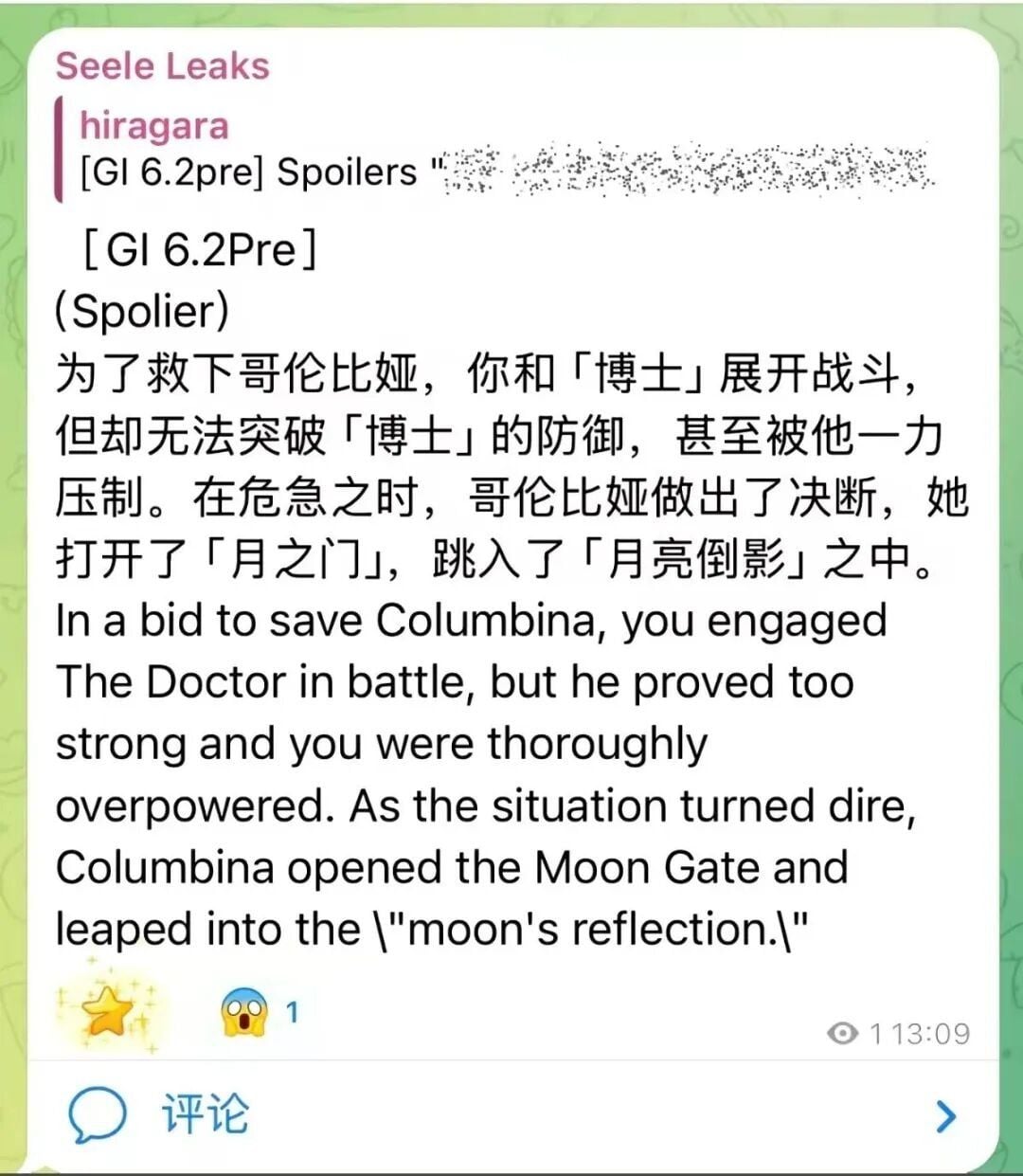Open the Seele Leaks channel name
The height and width of the screenshot is (1176, 1023).
coord(162,66)
